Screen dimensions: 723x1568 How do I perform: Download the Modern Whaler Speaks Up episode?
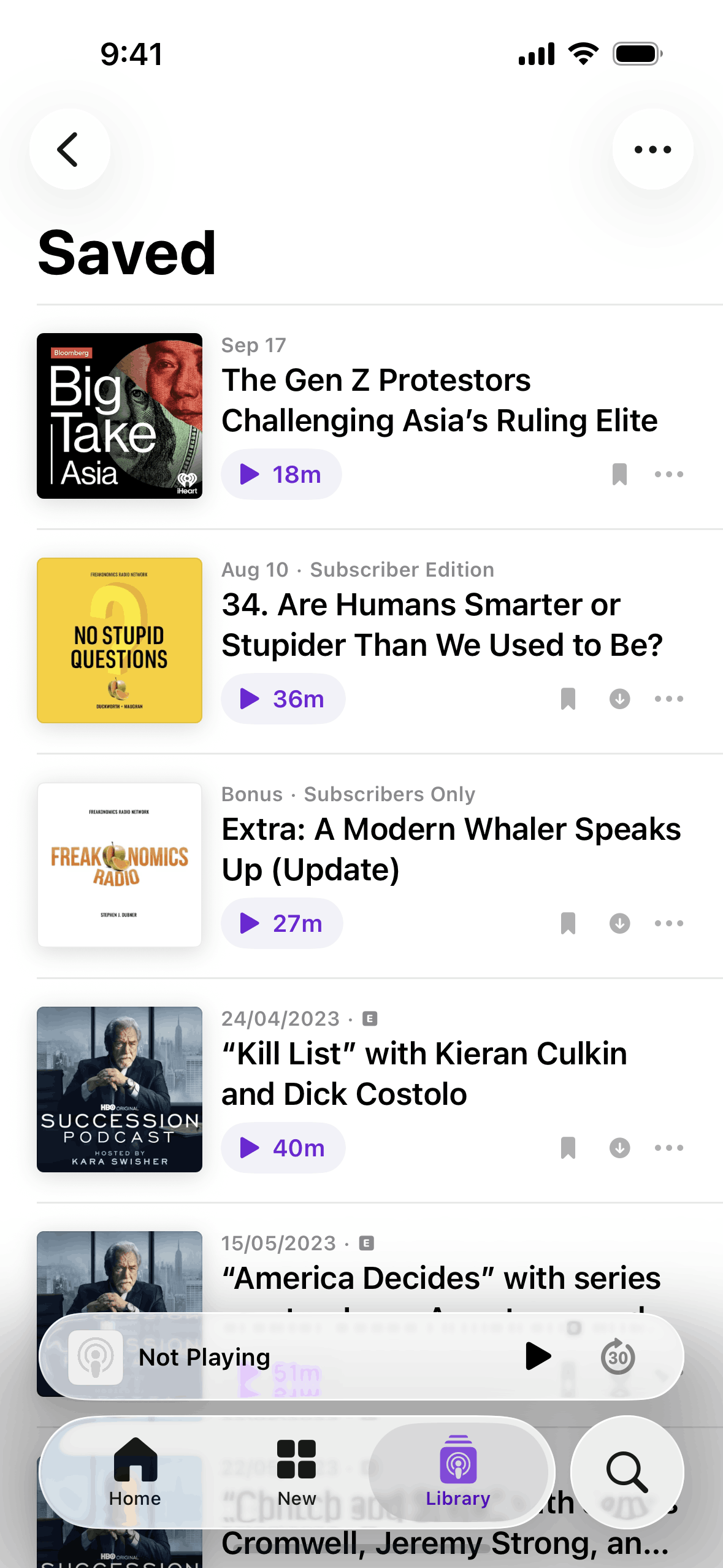(x=619, y=923)
